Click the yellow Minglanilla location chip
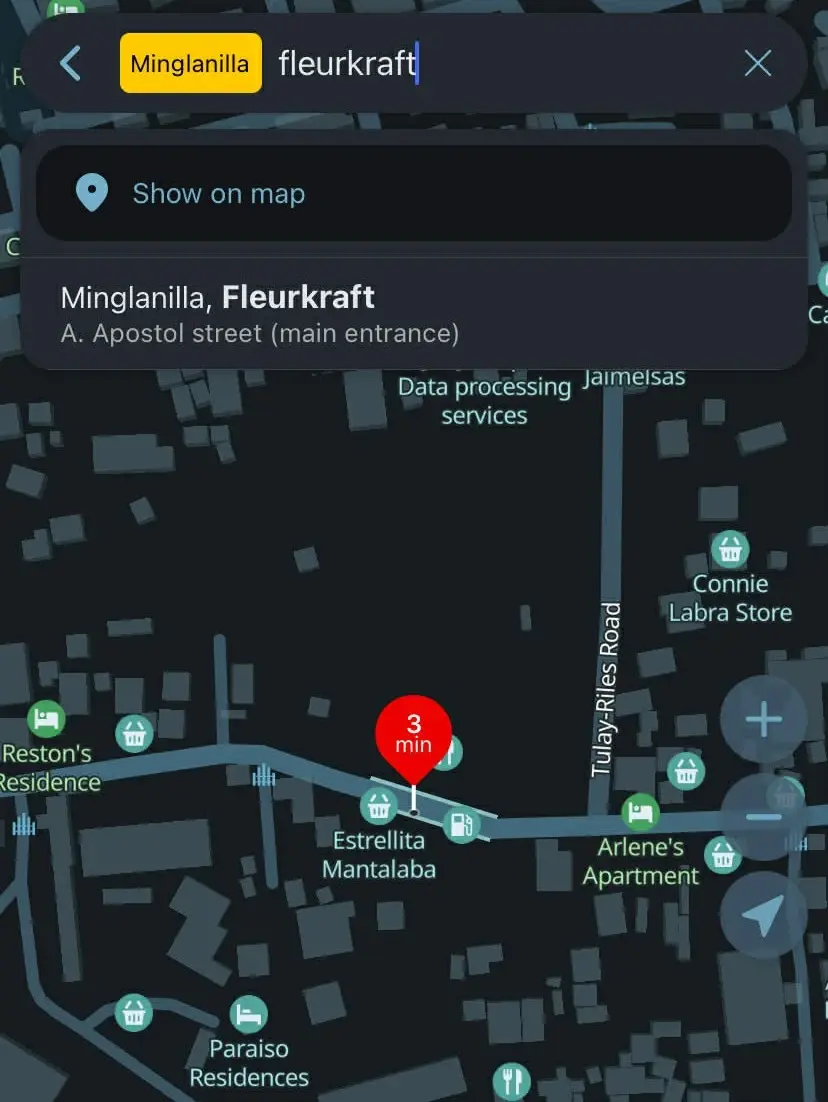Viewport: 828px width, 1102px height. (190, 62)
